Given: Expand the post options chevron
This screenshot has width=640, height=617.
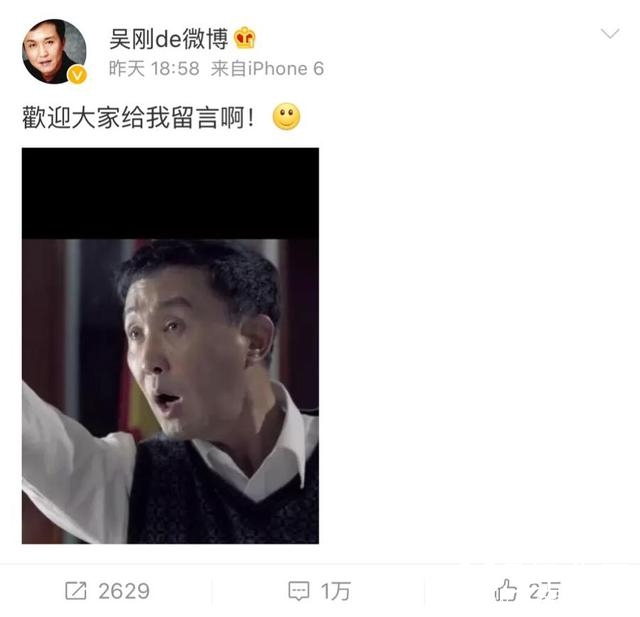Looking at the screenshot, I should 609,35.
